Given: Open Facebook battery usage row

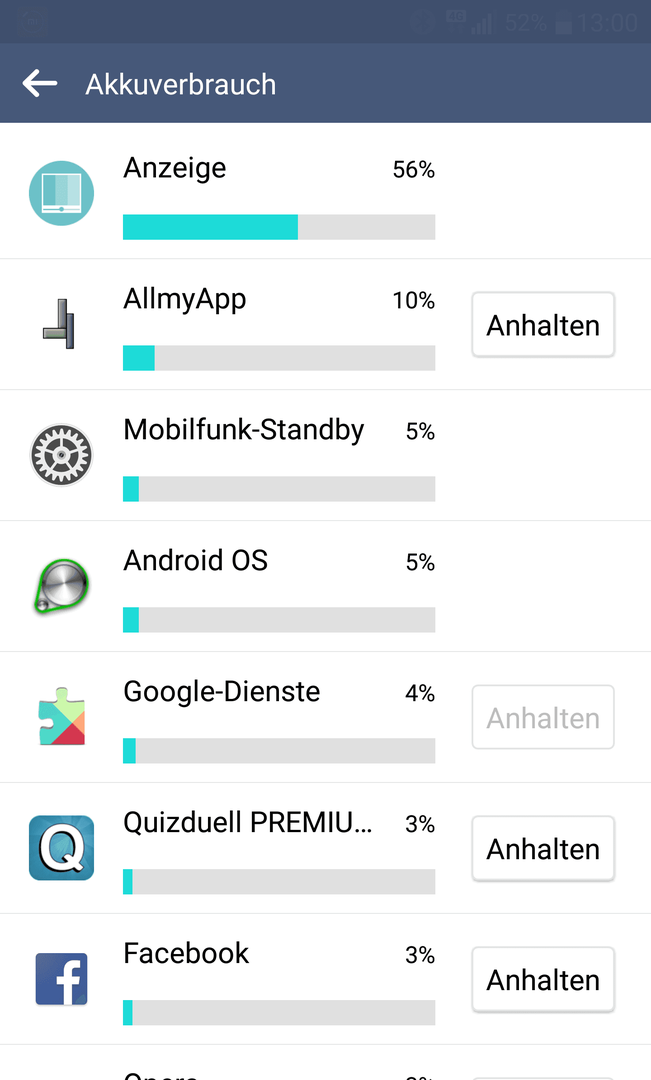Looking at the screenshot, I should point(234,979).
